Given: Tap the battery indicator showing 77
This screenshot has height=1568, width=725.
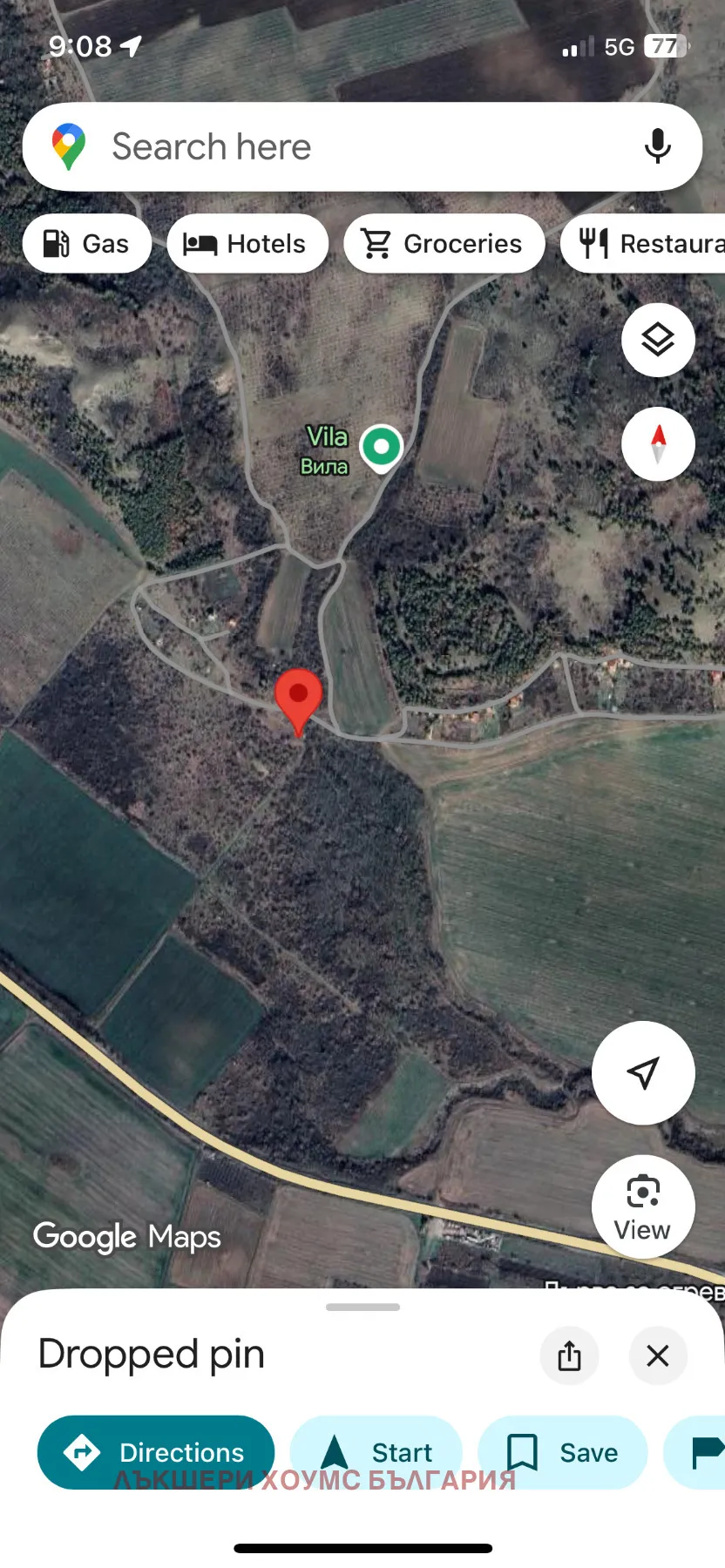Looking at the screenshot, I should [664, 46].
